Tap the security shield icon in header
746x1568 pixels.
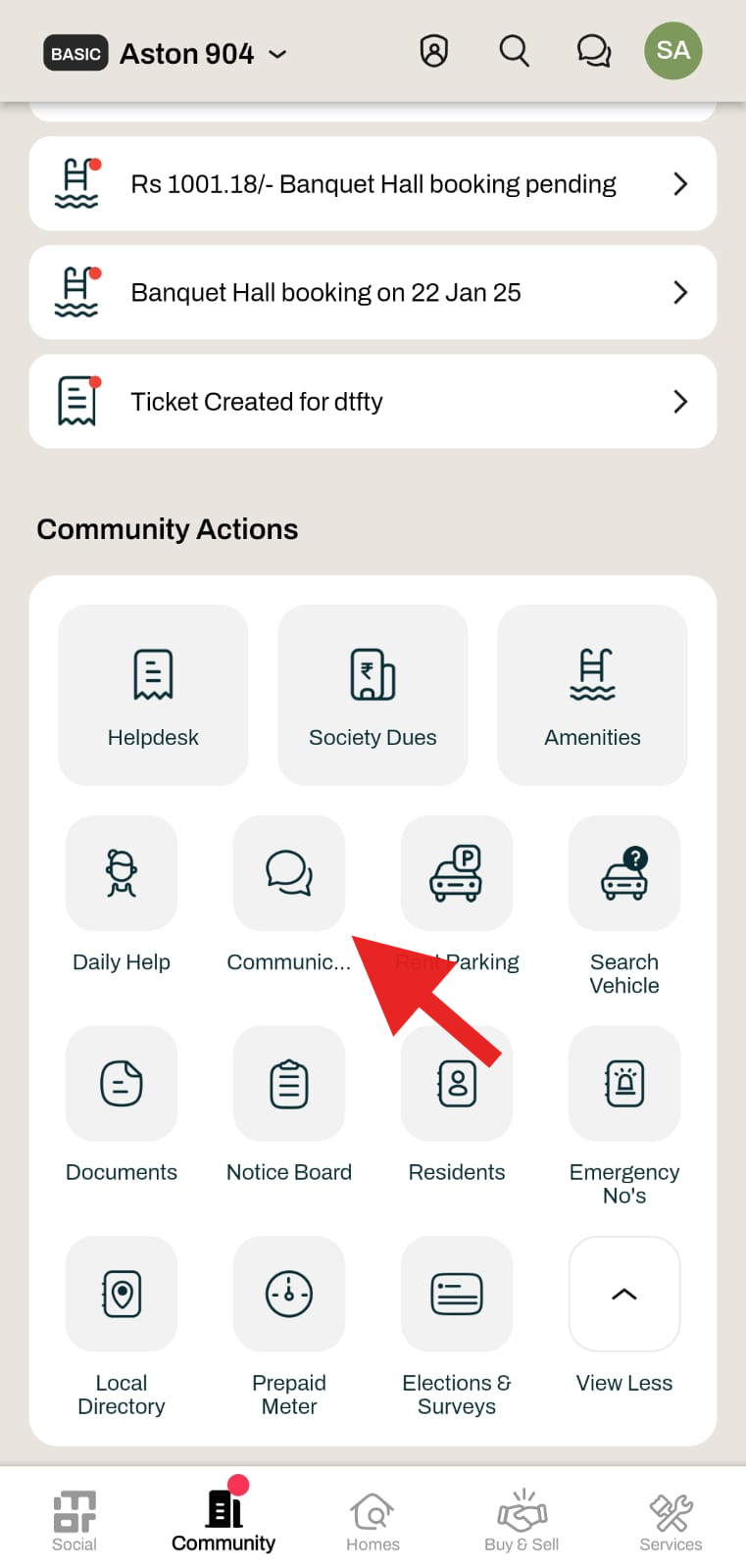(x=434, y=51)
